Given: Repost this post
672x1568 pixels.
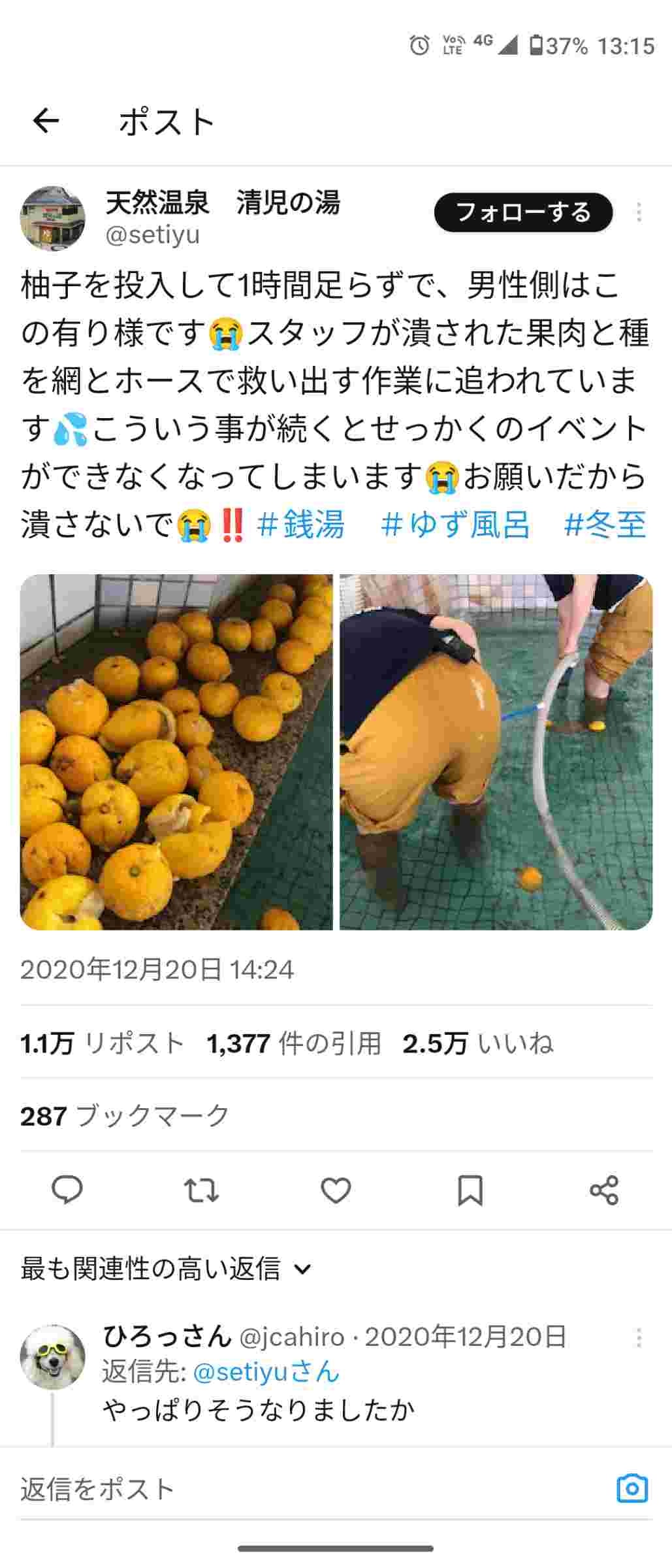Looking at the screenshot, I should point(201,1190).
